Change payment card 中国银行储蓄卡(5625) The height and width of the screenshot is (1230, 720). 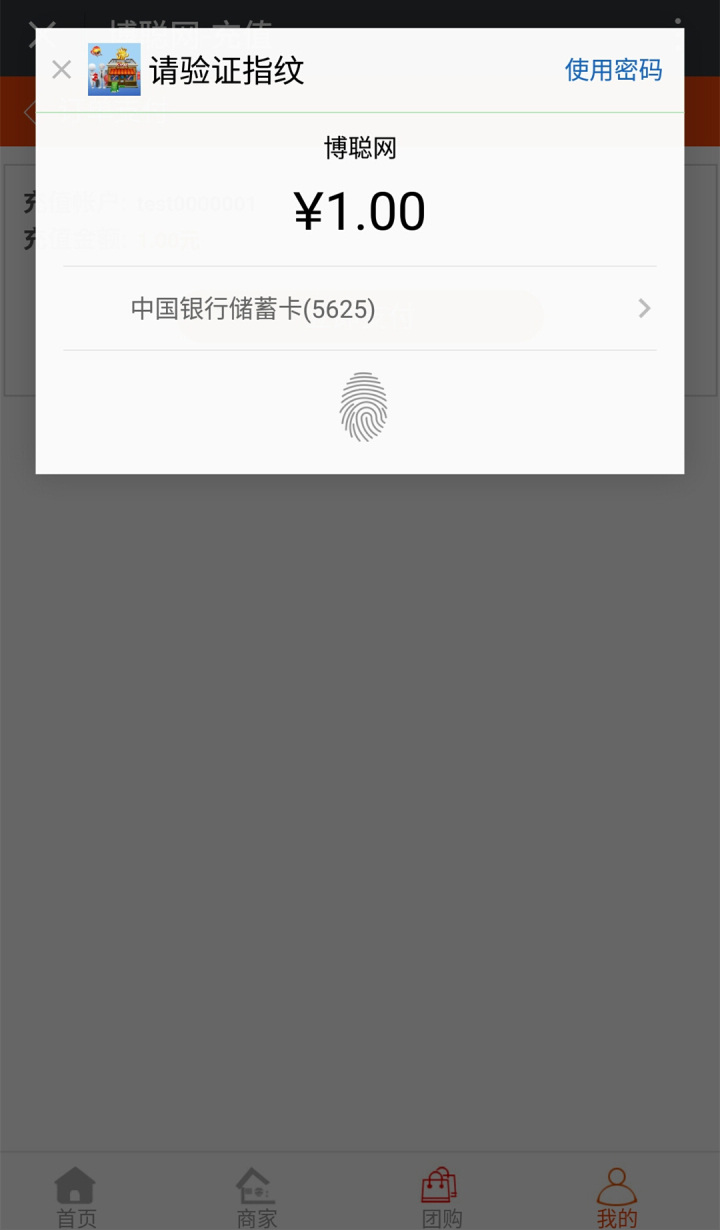pos(360,309)
